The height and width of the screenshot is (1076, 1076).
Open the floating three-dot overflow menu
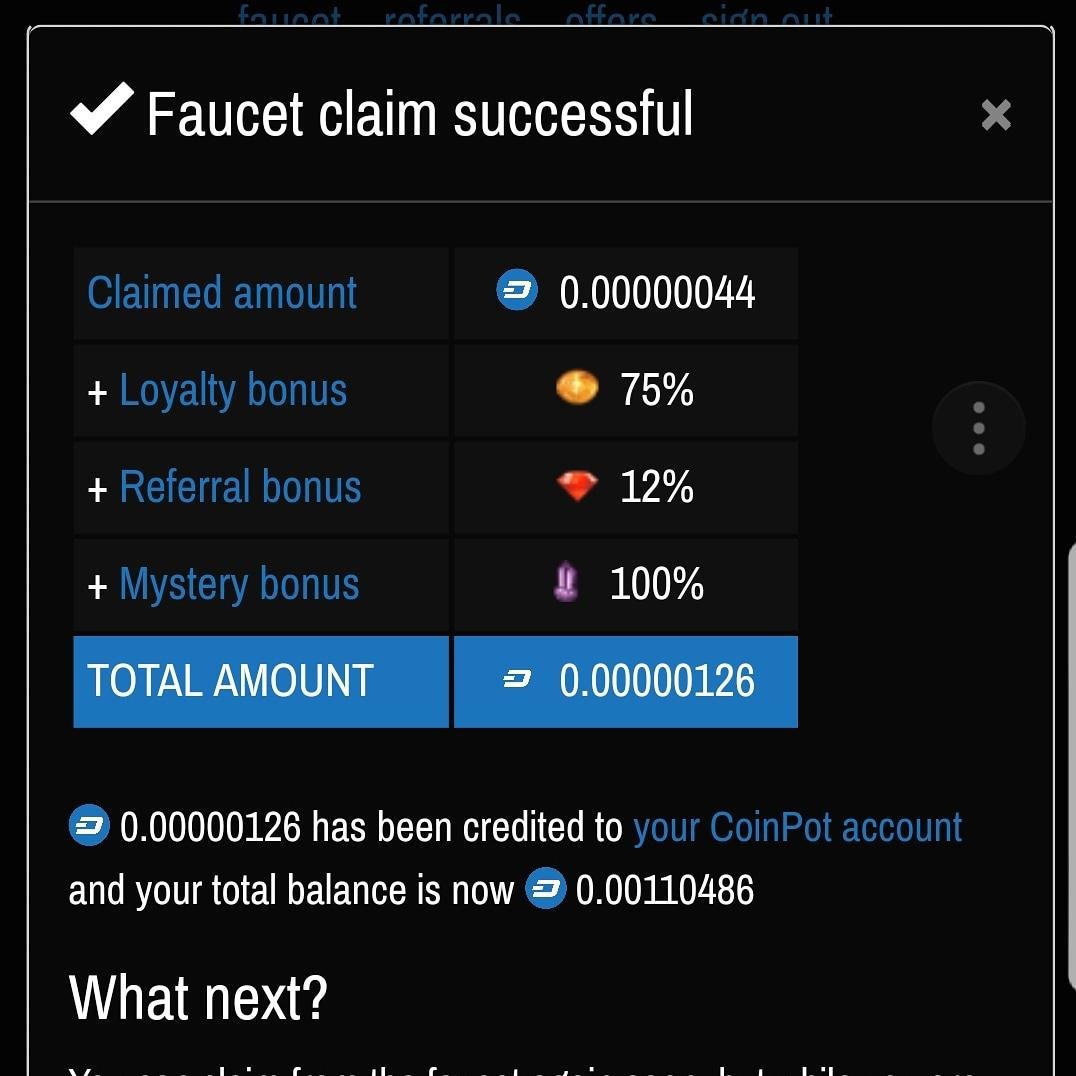pos(978,428)
